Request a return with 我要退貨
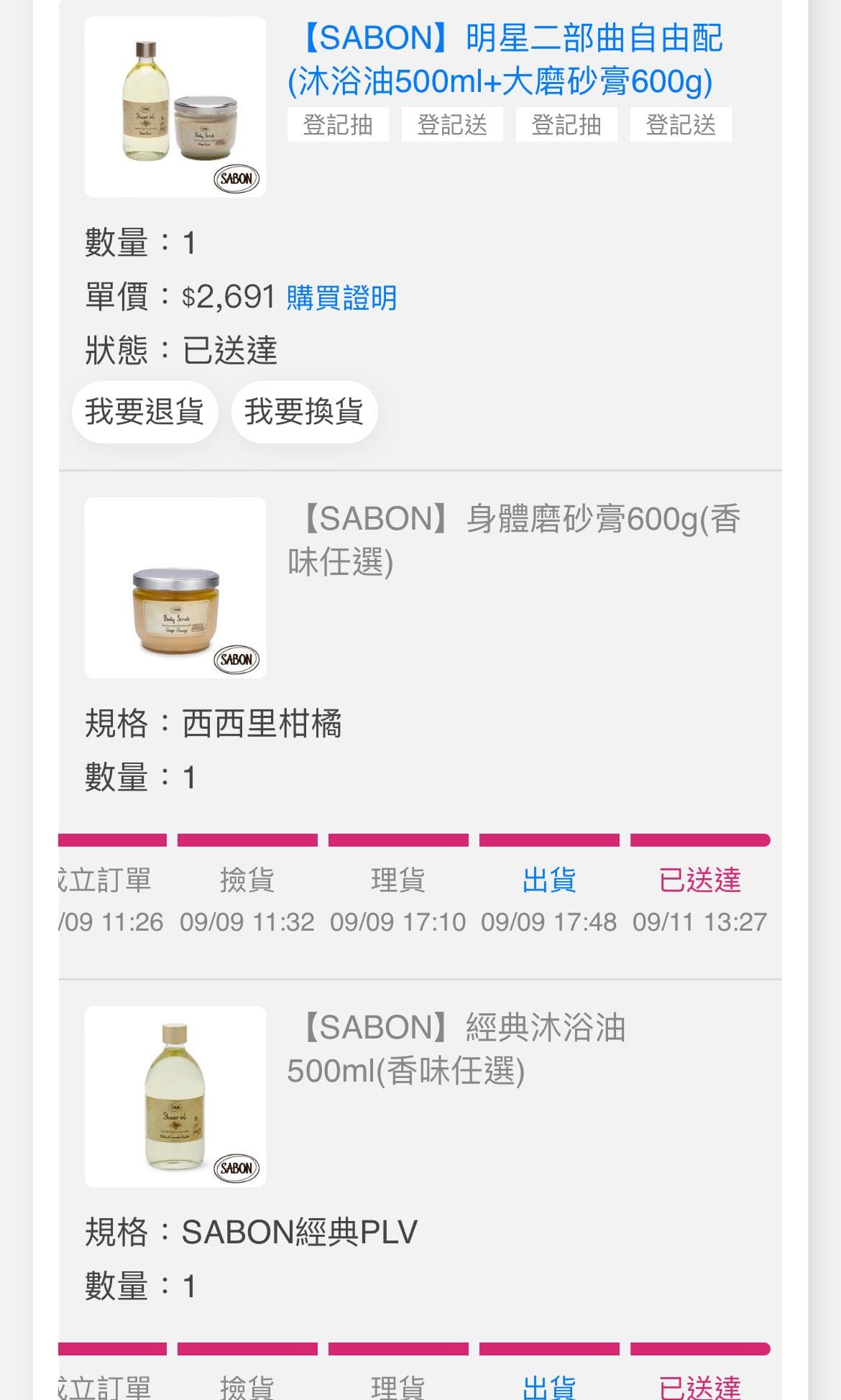This screenshot has width=841, height=1400. pyautogui.click(x=144, y=412)
